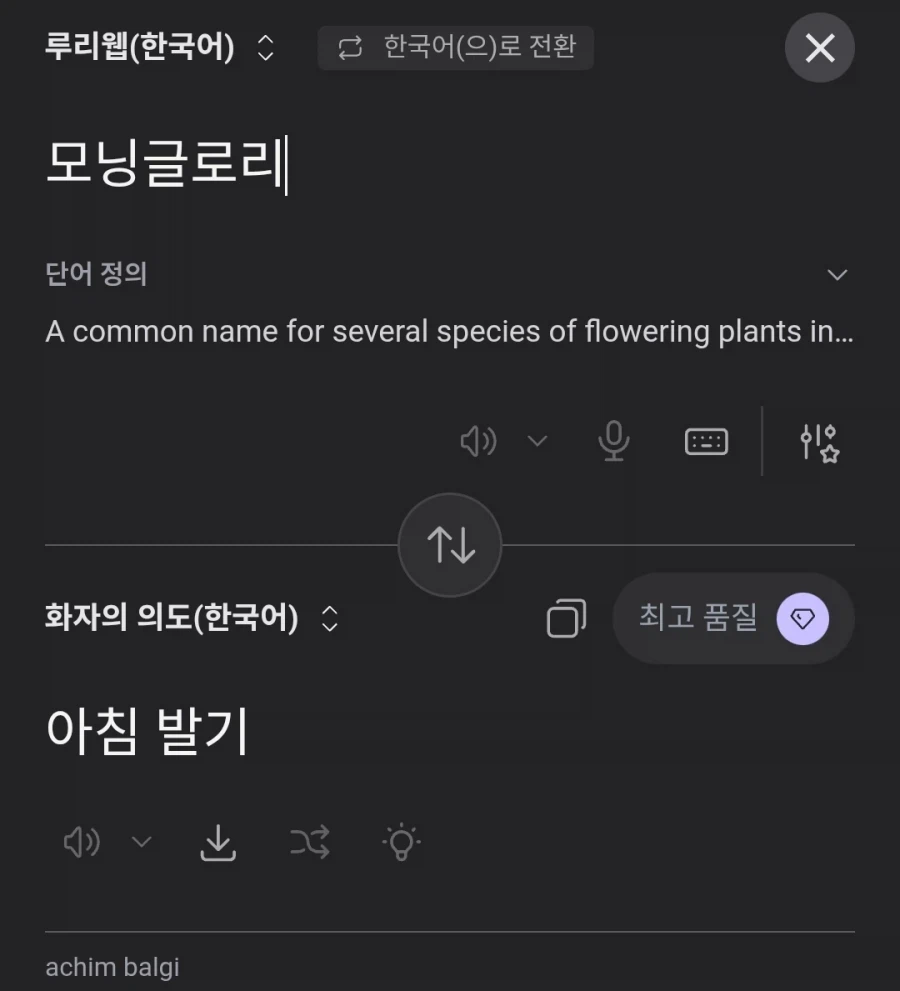The width and height of the screenshot is (900, 991).
Task: Play pronunciation of the source text
Action: pos(478,441)
